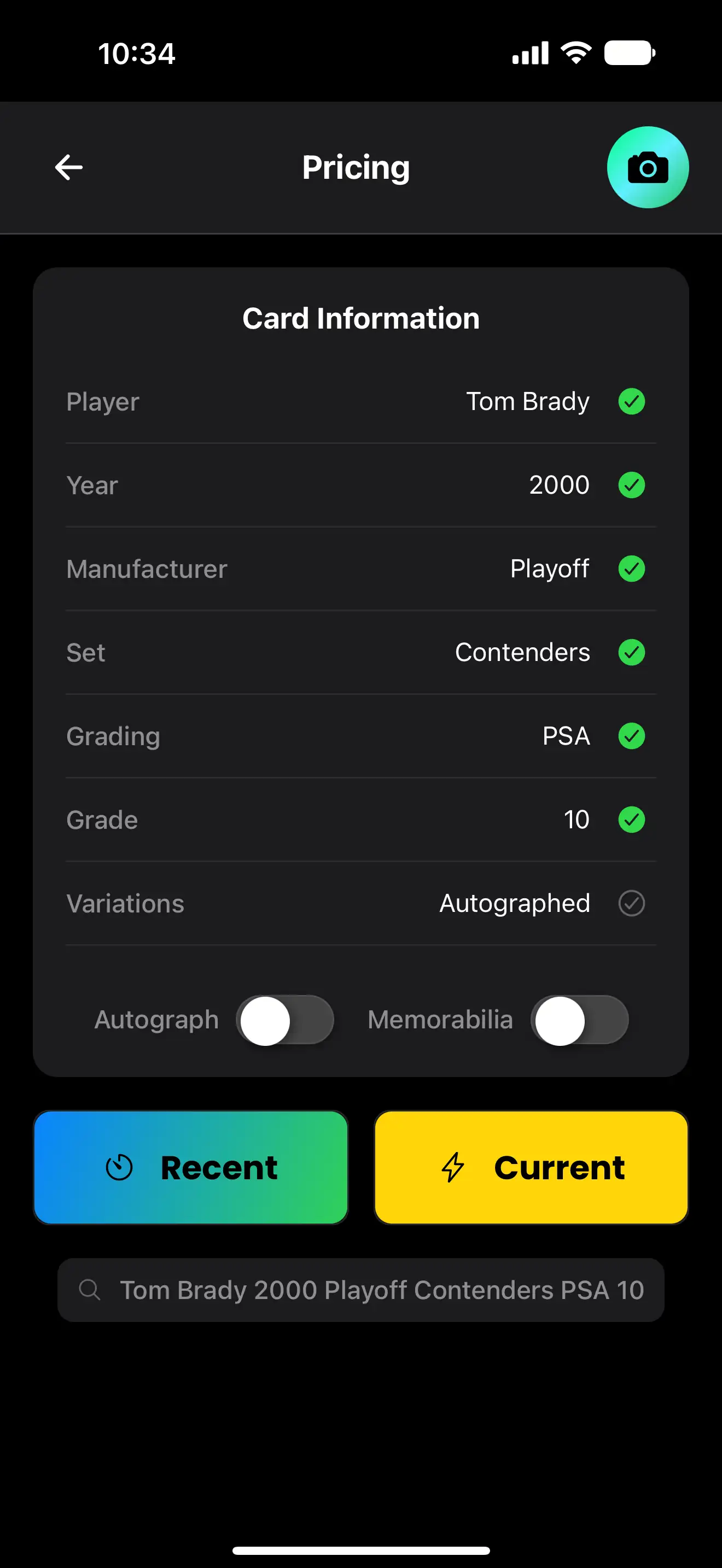Change the Year value of 2000
Image resolution: width=722 pixels, height=1568 pixels.
(x=559, y=485)
